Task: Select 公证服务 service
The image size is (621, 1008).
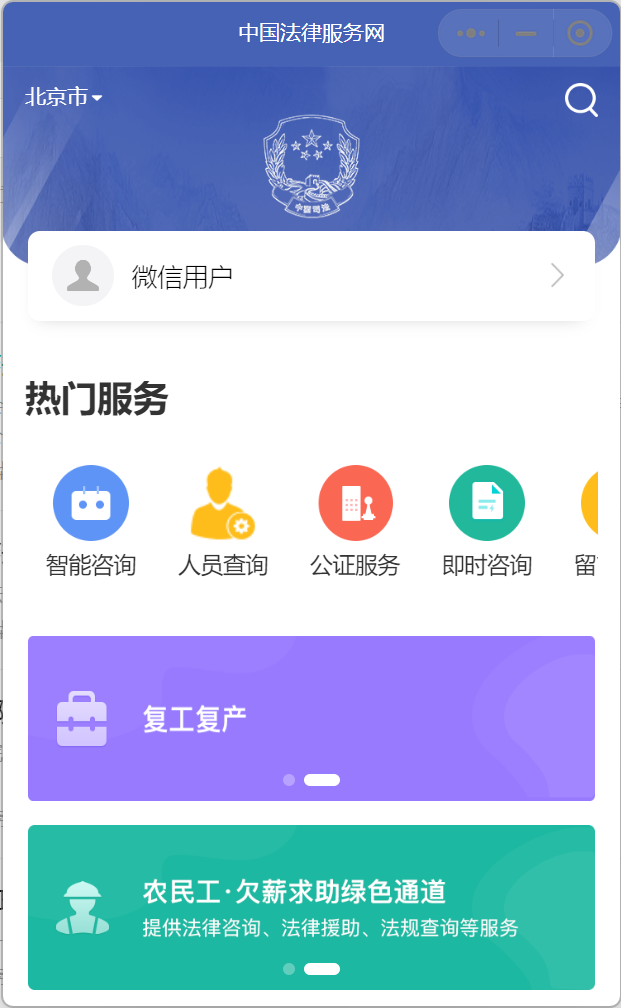Action: pyautogui.click(x=355, y=521)
